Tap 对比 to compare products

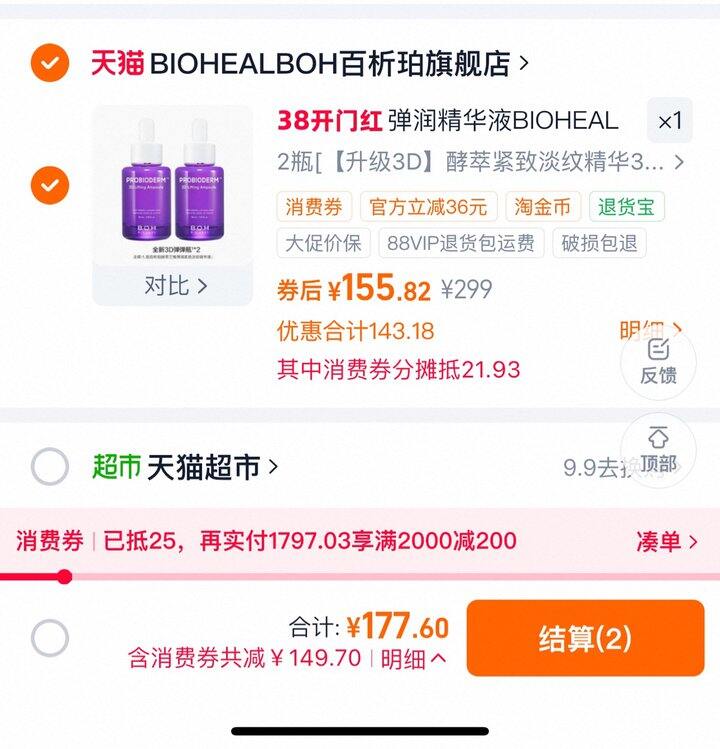(174, 285)
